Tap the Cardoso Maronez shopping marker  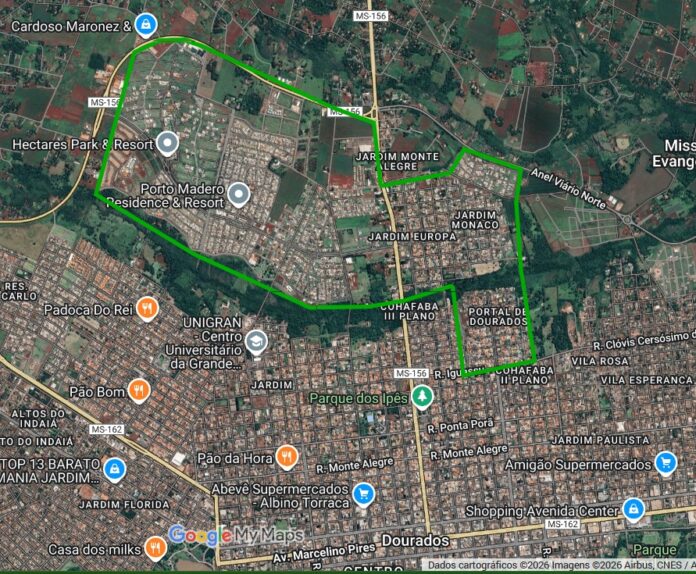point(146,24)
